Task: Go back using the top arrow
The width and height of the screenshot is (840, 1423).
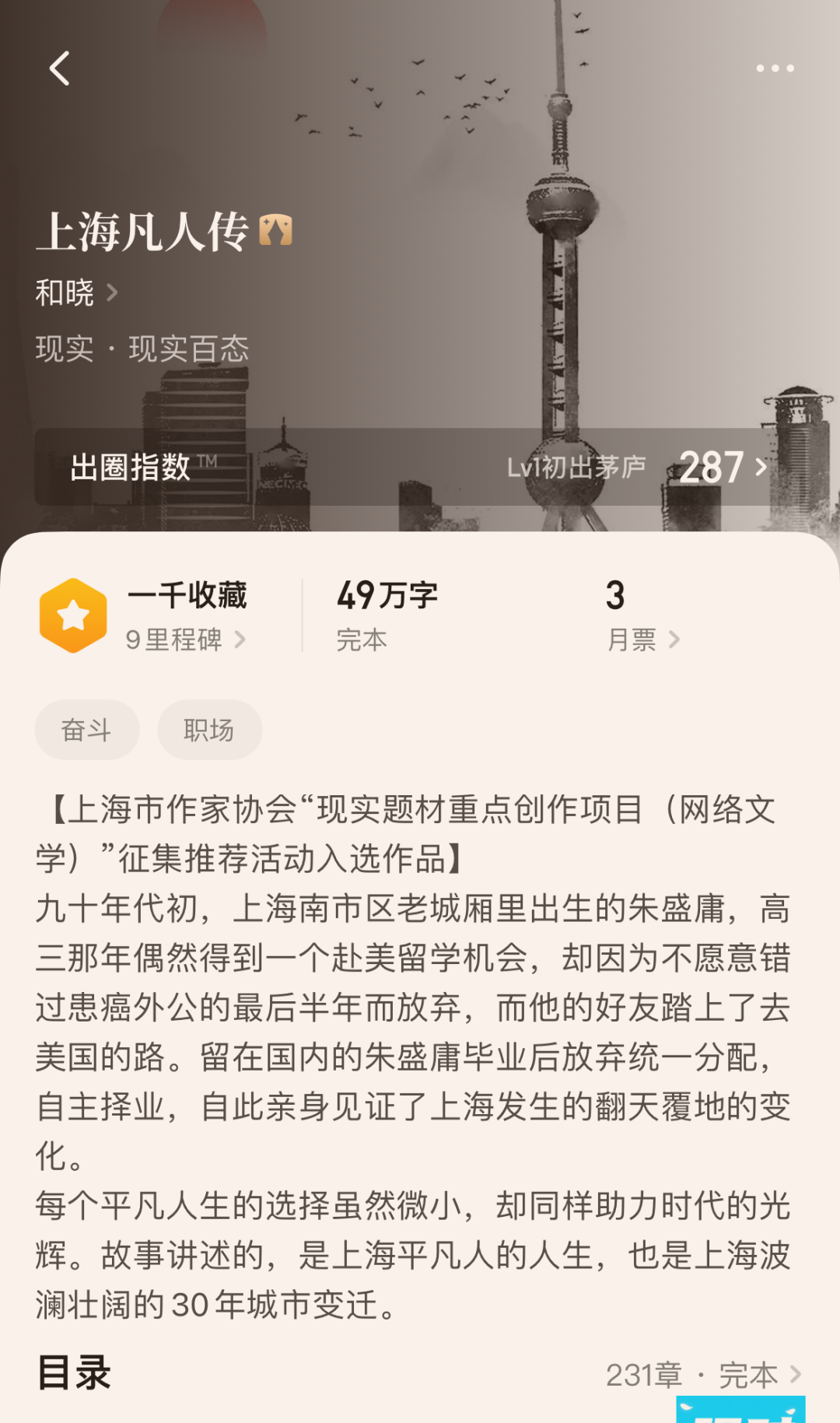Action: pyautogui.click(x=60, y=68)
